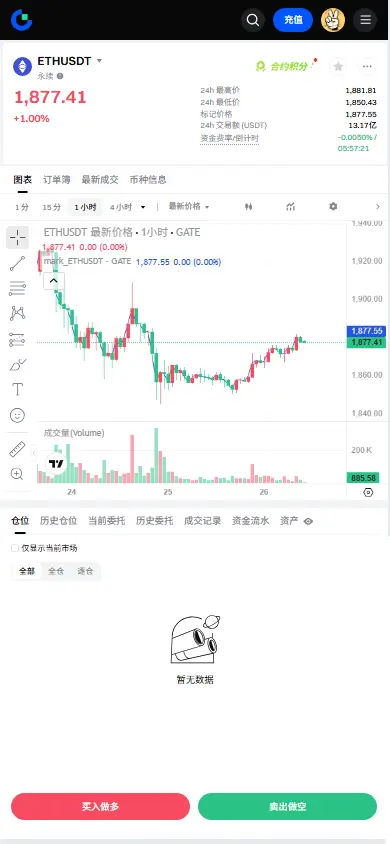Expand the 最新价格 price type dropdown

189,207
